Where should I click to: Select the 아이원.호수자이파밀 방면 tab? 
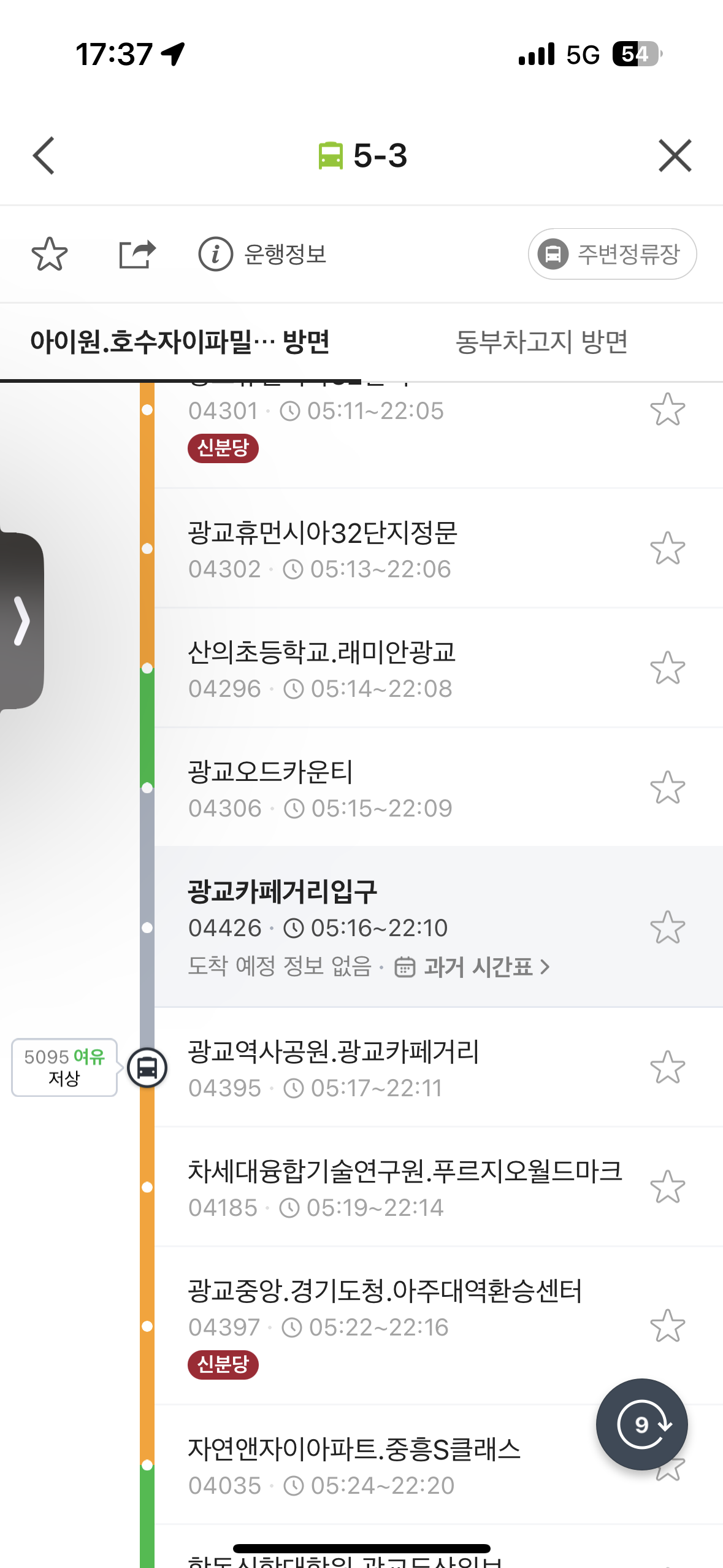pyautogui.click(x=180, y=342)
